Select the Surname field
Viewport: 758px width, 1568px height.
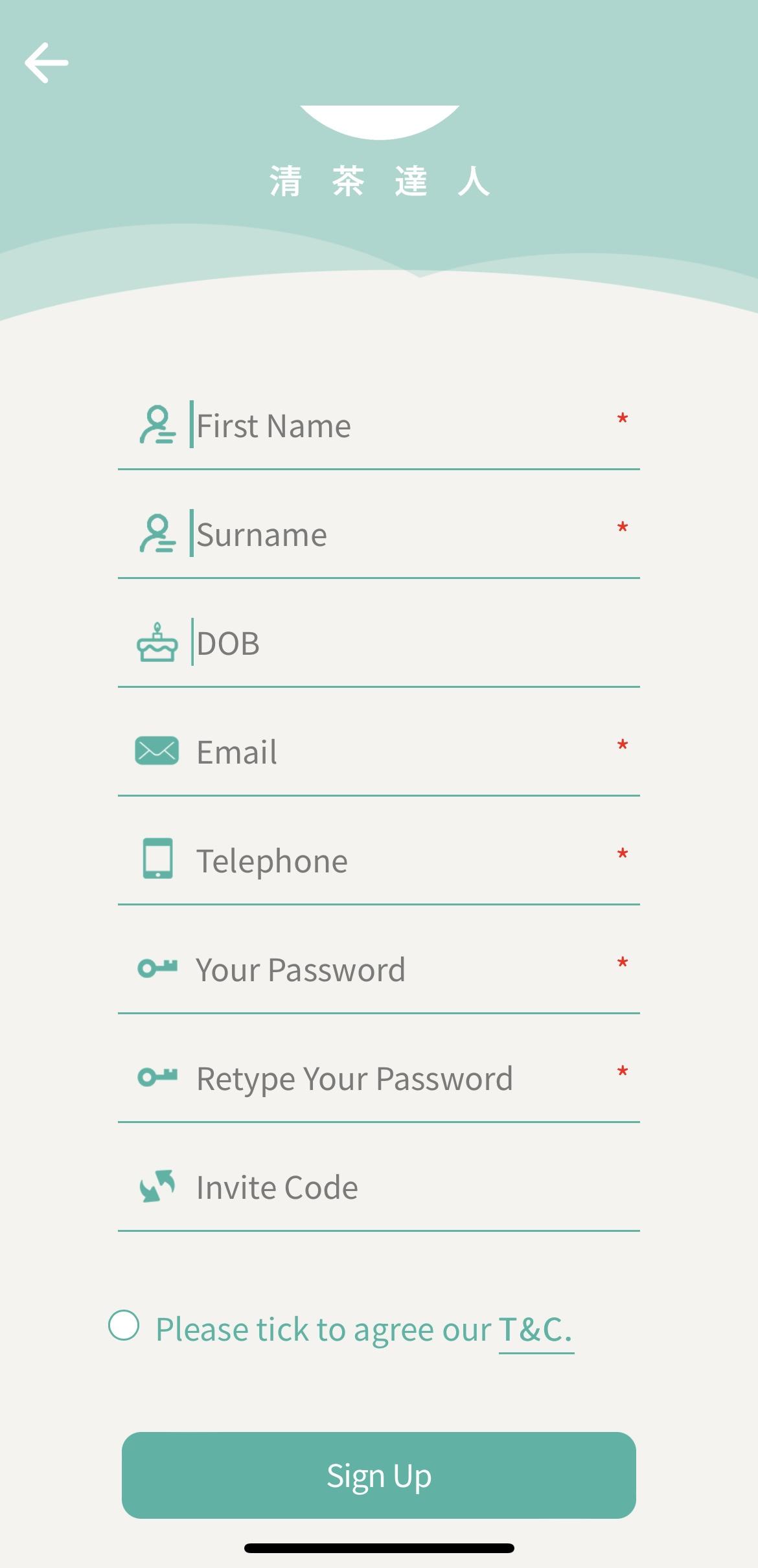pos(379,534)
